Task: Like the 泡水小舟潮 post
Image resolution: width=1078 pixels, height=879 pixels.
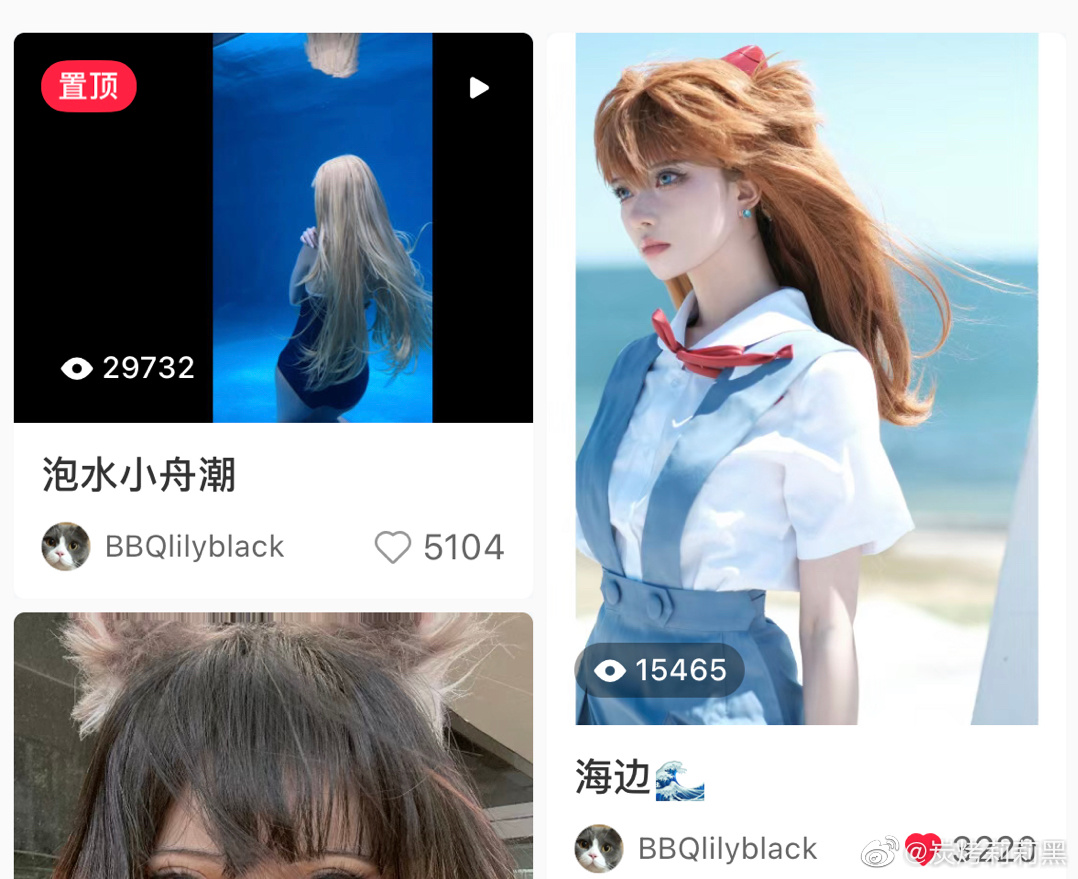Action: point(393,547)
